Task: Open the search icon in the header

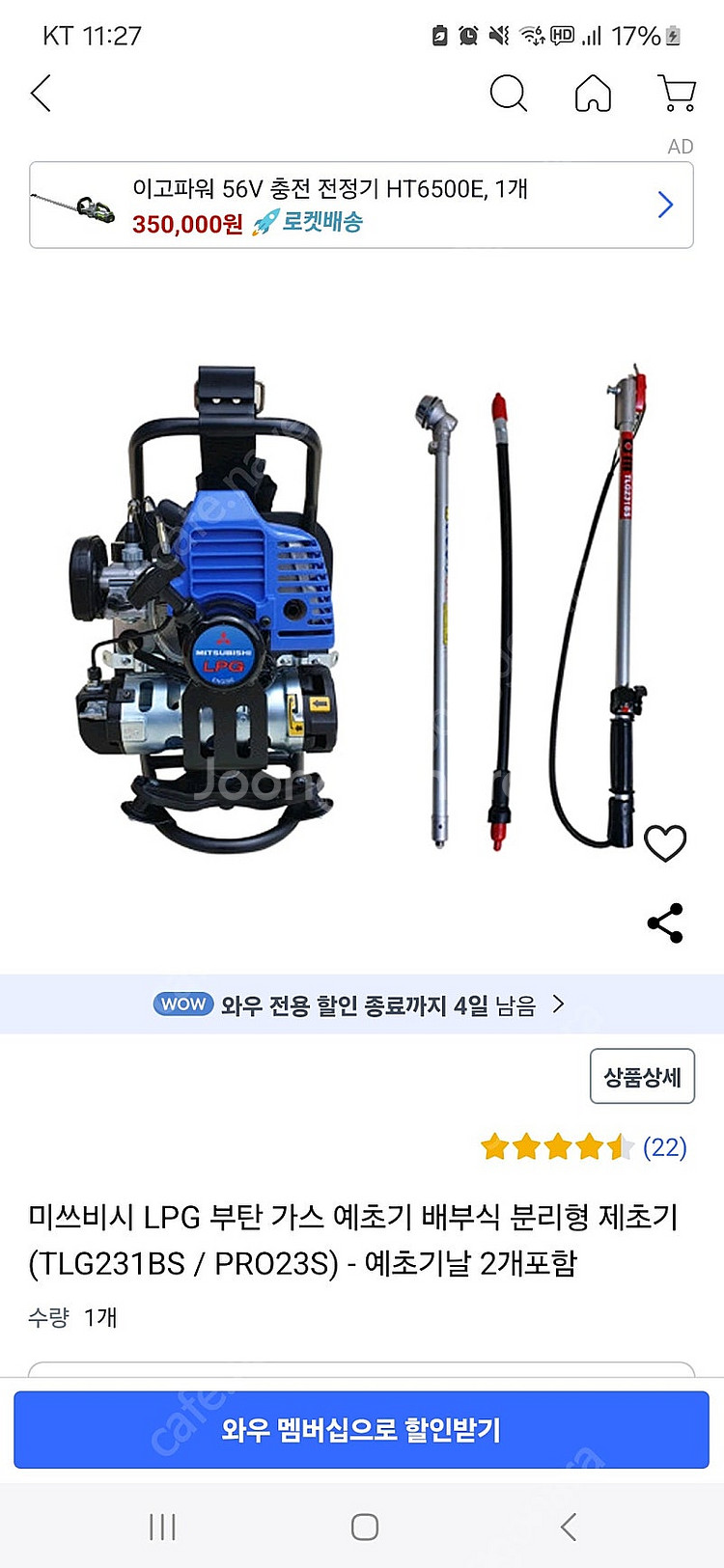Action: [x=508, y=94]
